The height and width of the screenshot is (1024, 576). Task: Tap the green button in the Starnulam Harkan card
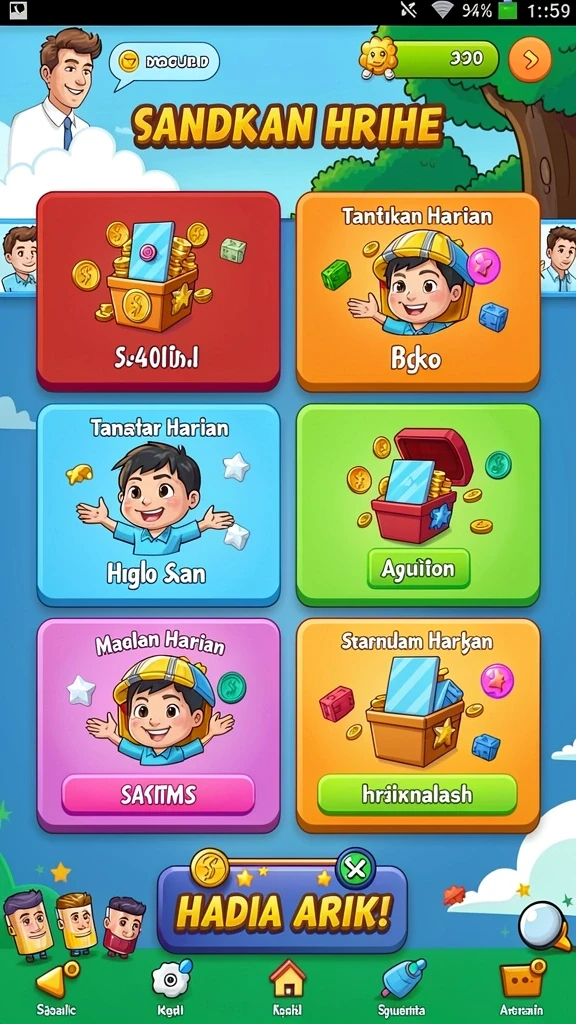[417, 794]
